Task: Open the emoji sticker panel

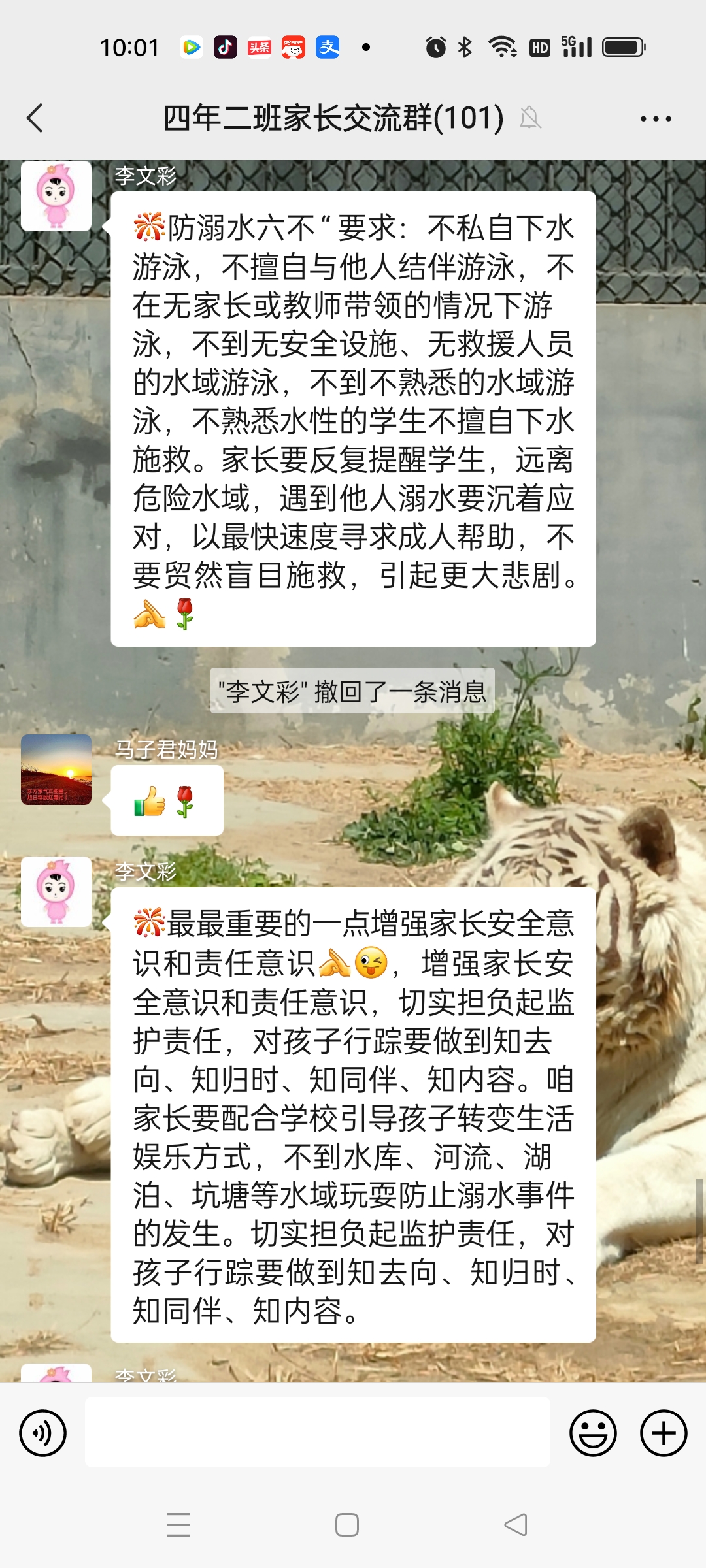Action: (x=593, y=1433)
